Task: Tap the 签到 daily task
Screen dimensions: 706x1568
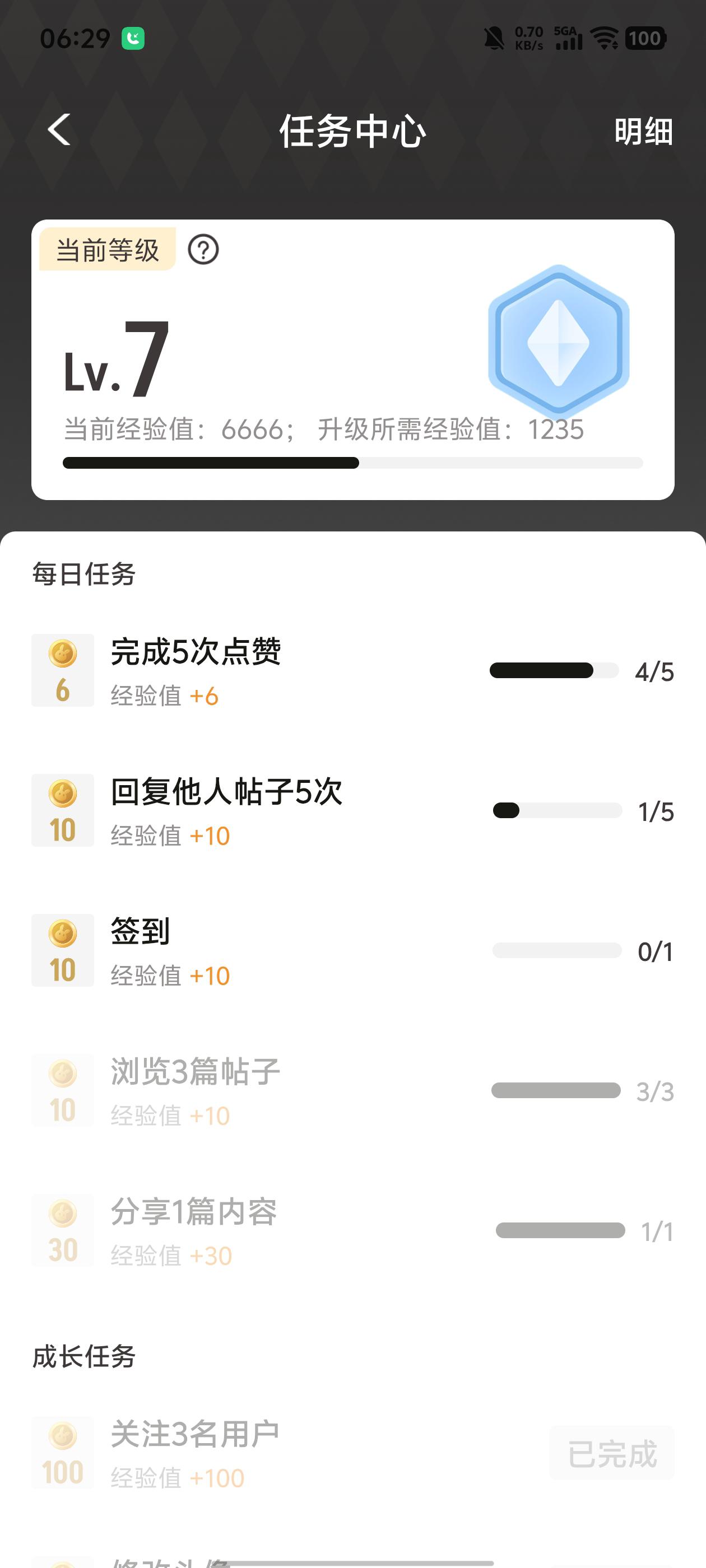Action: 140,932
